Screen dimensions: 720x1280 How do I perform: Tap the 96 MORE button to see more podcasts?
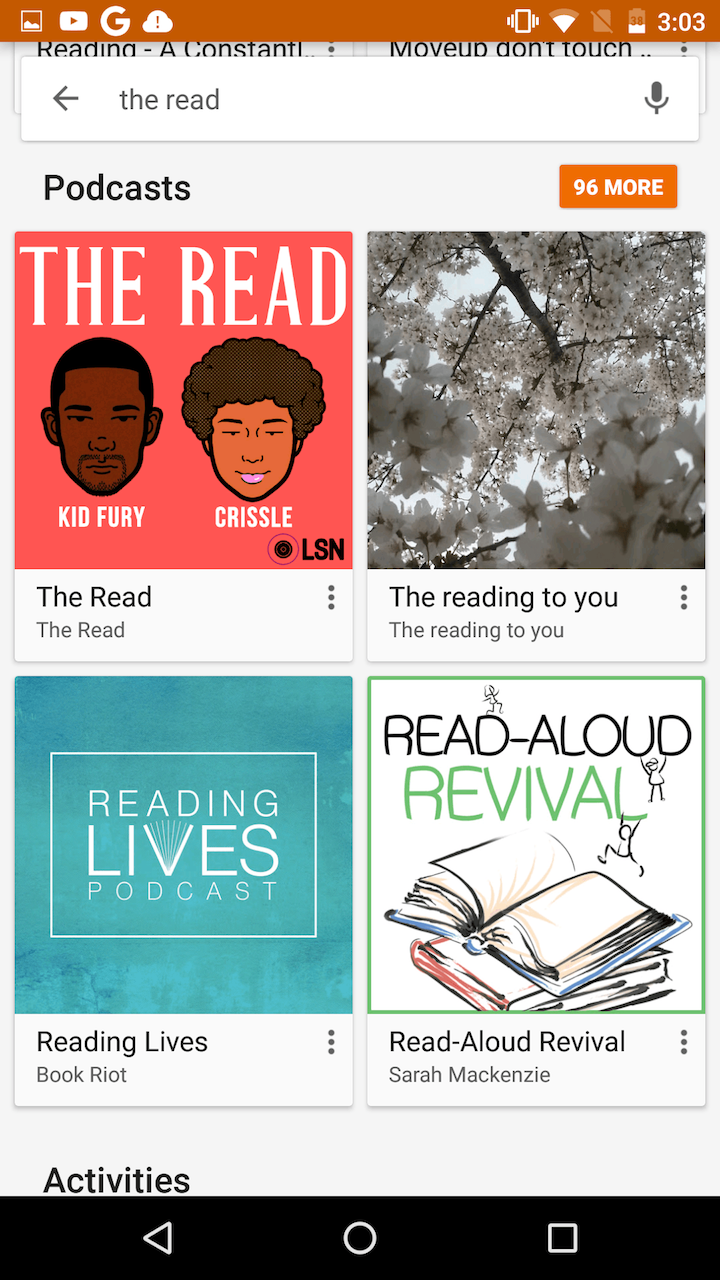click(x=617, y=186)
